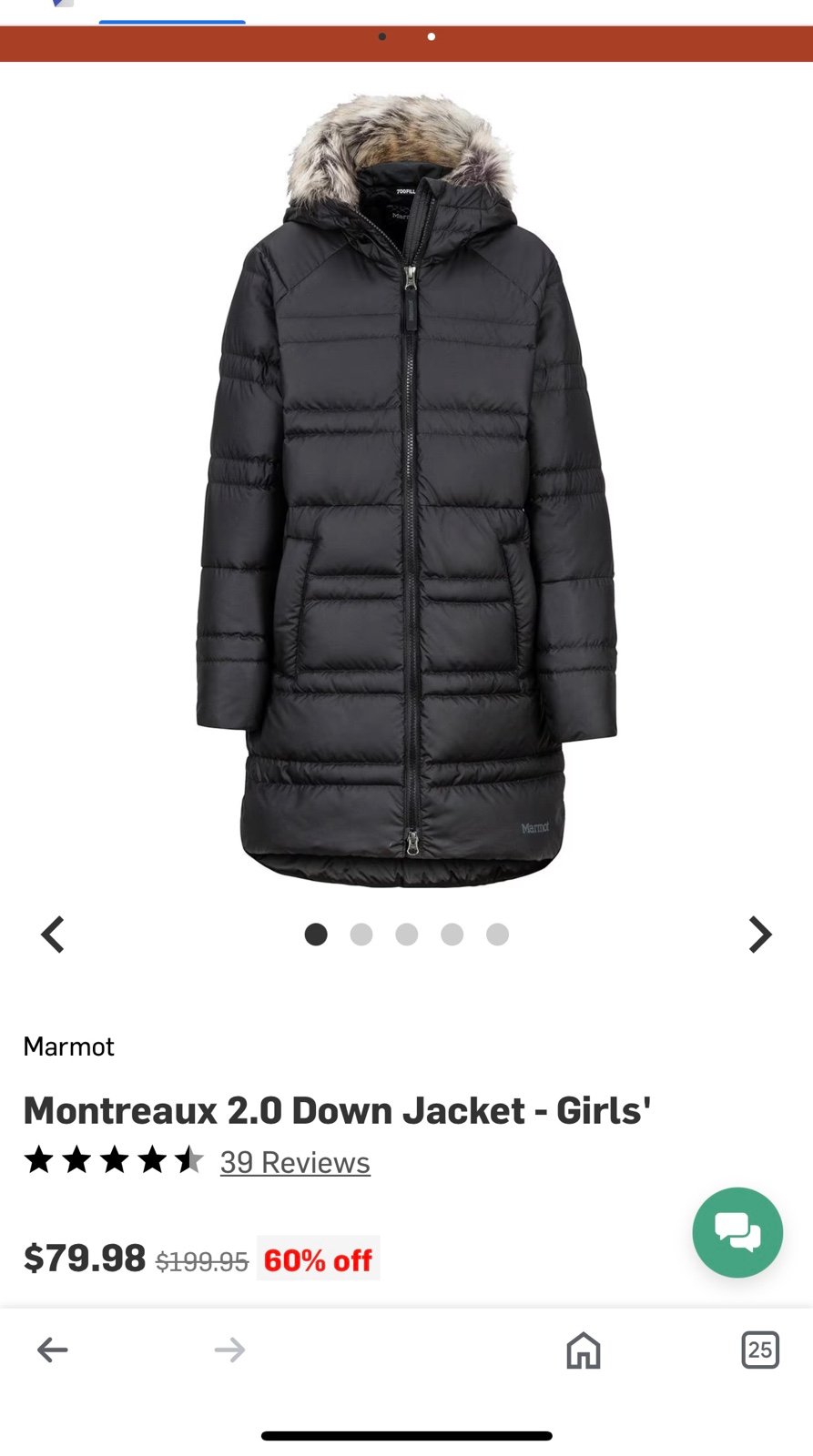Show the previous product image
This screenshot has height=1456, width=813.
click(x=53, y=935)
